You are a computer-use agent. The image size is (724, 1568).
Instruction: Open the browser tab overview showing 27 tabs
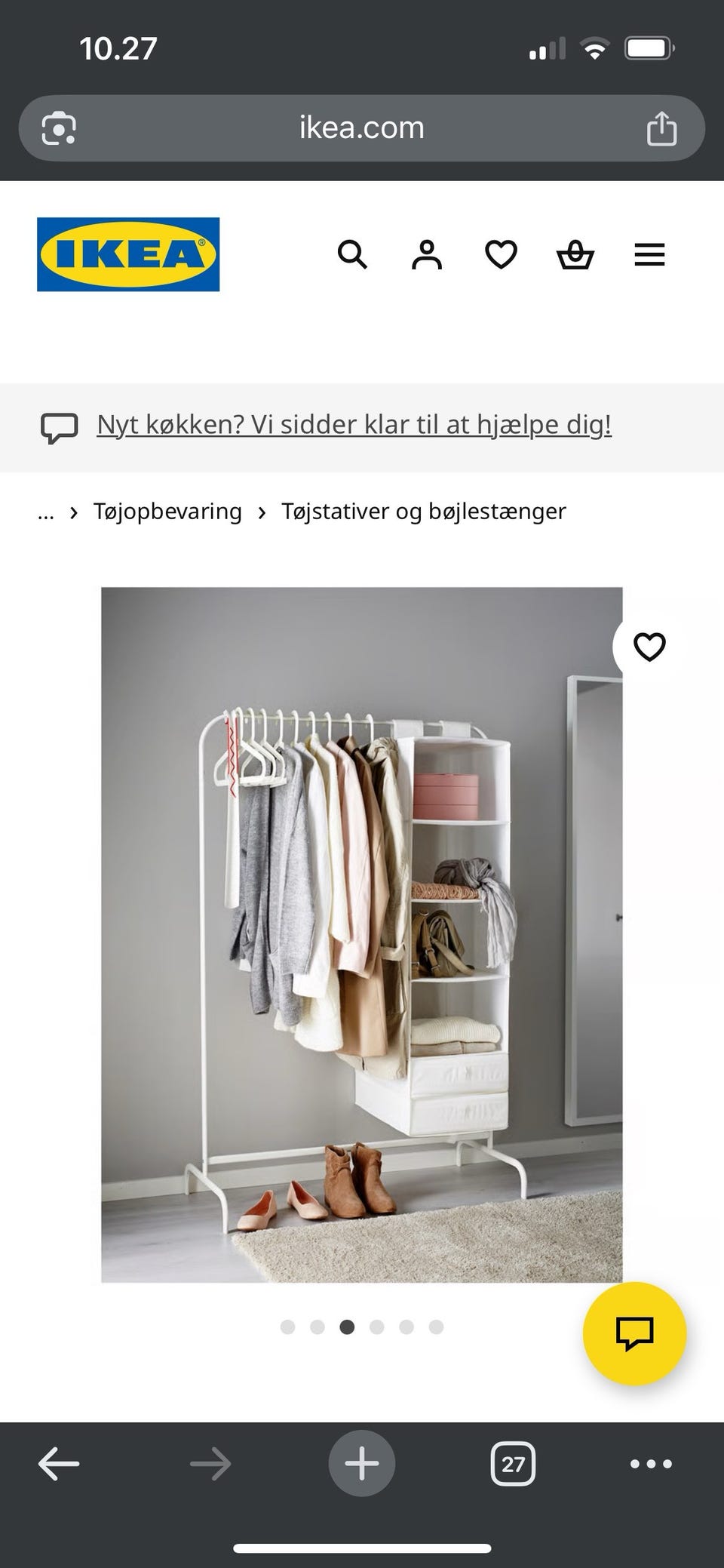[x=513, y=1465]
